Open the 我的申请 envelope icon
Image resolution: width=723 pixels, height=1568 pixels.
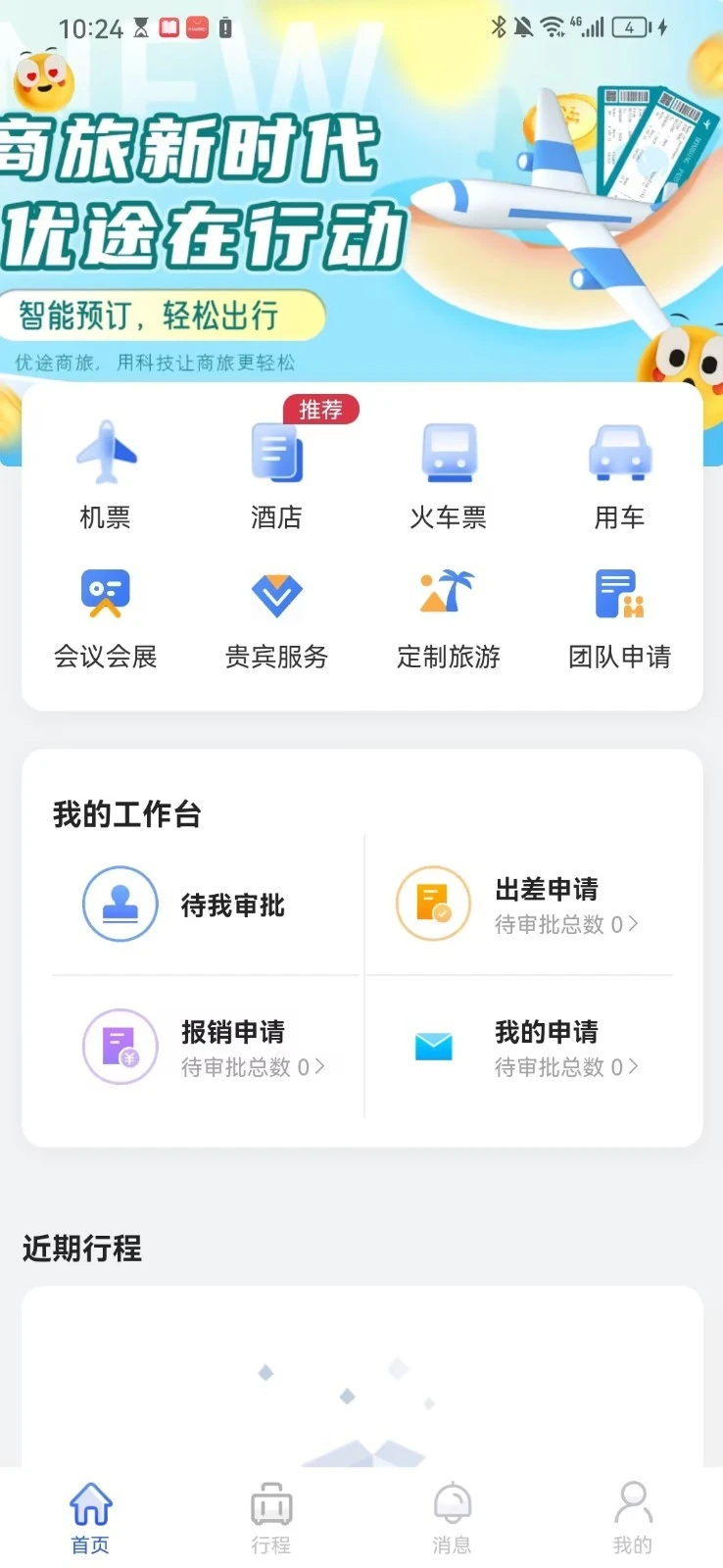[x=432, y=1047]
